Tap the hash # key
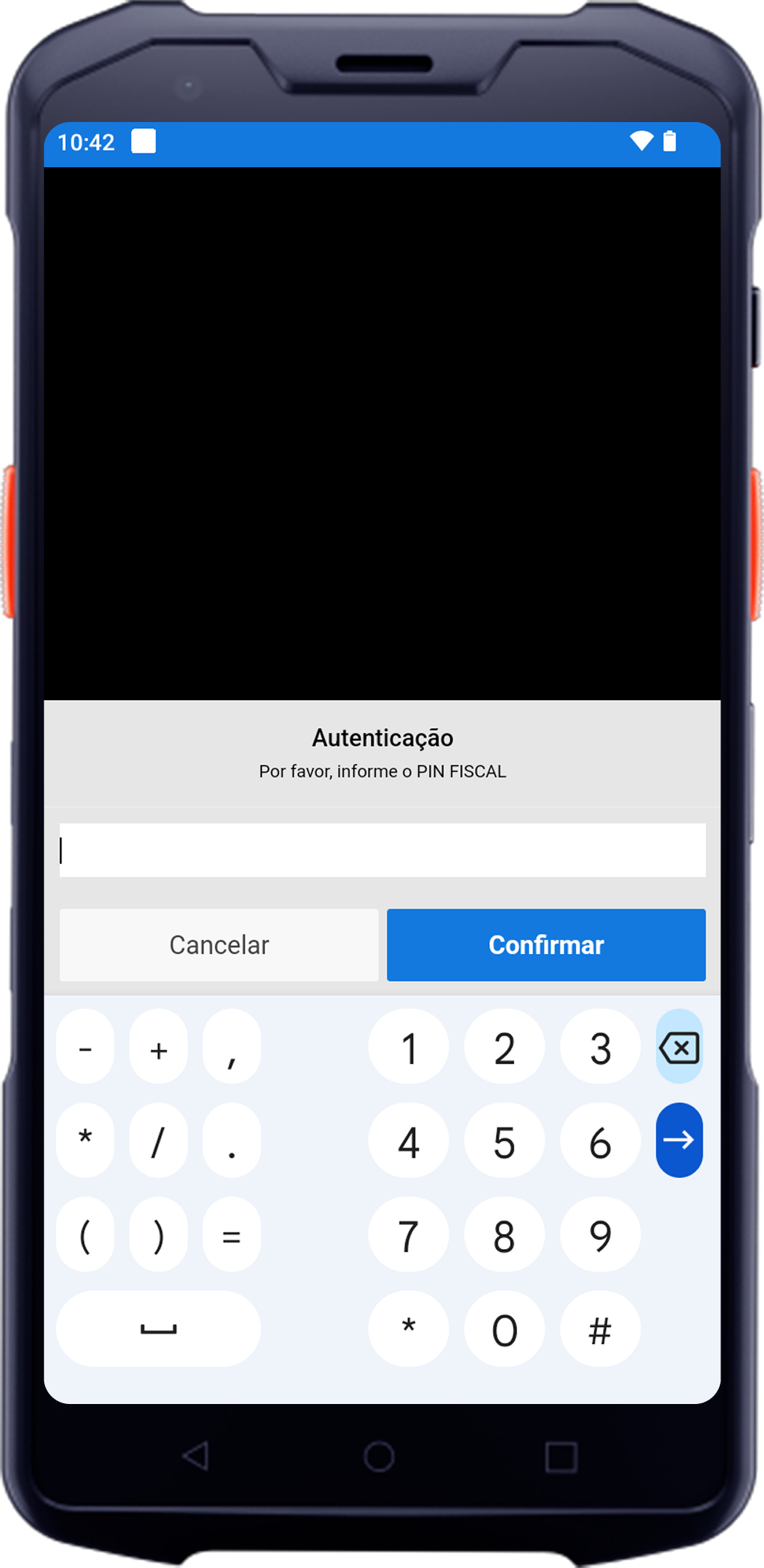 600,1330
